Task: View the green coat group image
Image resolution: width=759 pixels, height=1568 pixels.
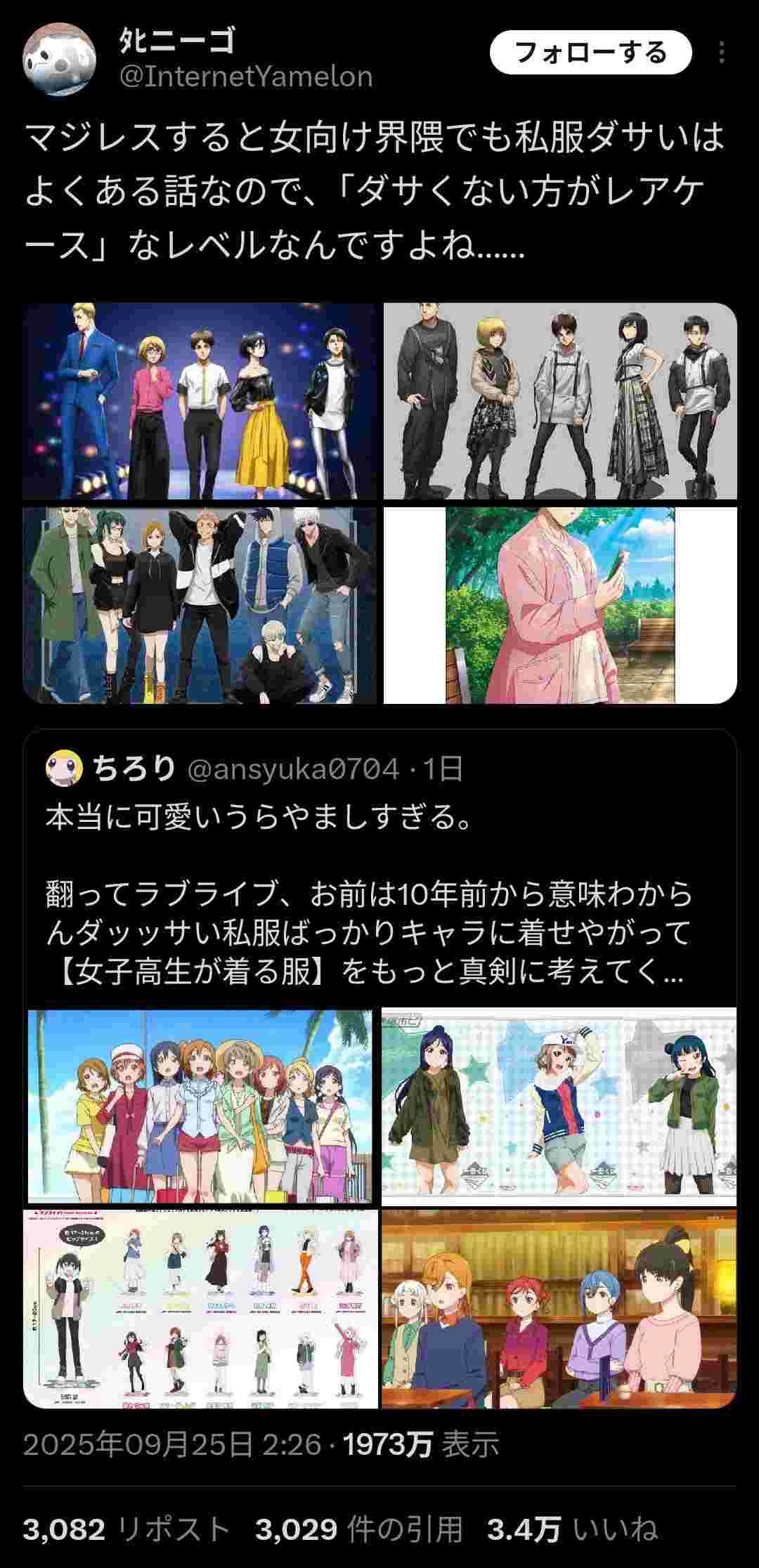Action: point(200,605)
